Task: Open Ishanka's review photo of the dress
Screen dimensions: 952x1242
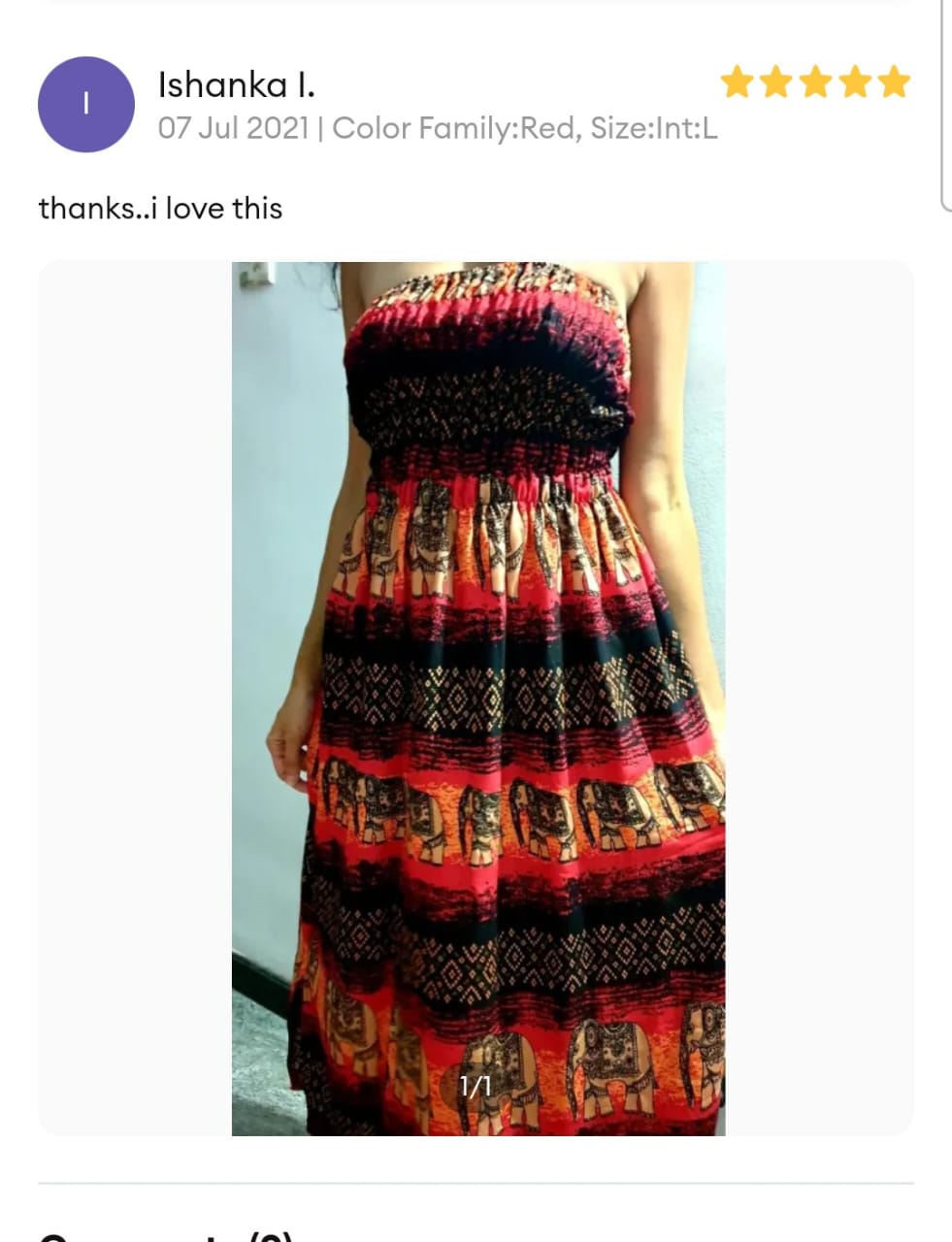Action: (477, 698)
